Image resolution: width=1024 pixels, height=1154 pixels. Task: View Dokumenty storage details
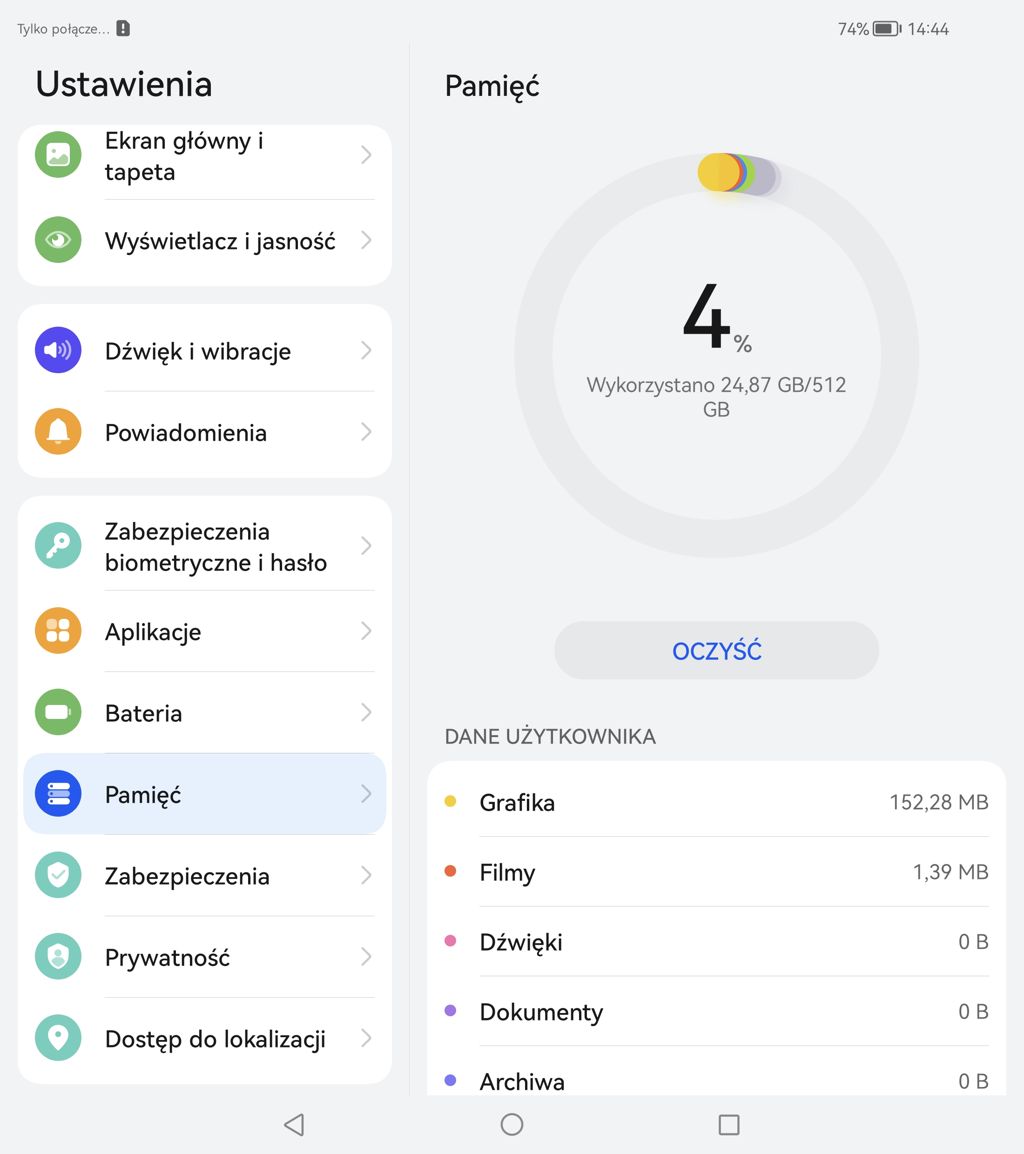716,1012
